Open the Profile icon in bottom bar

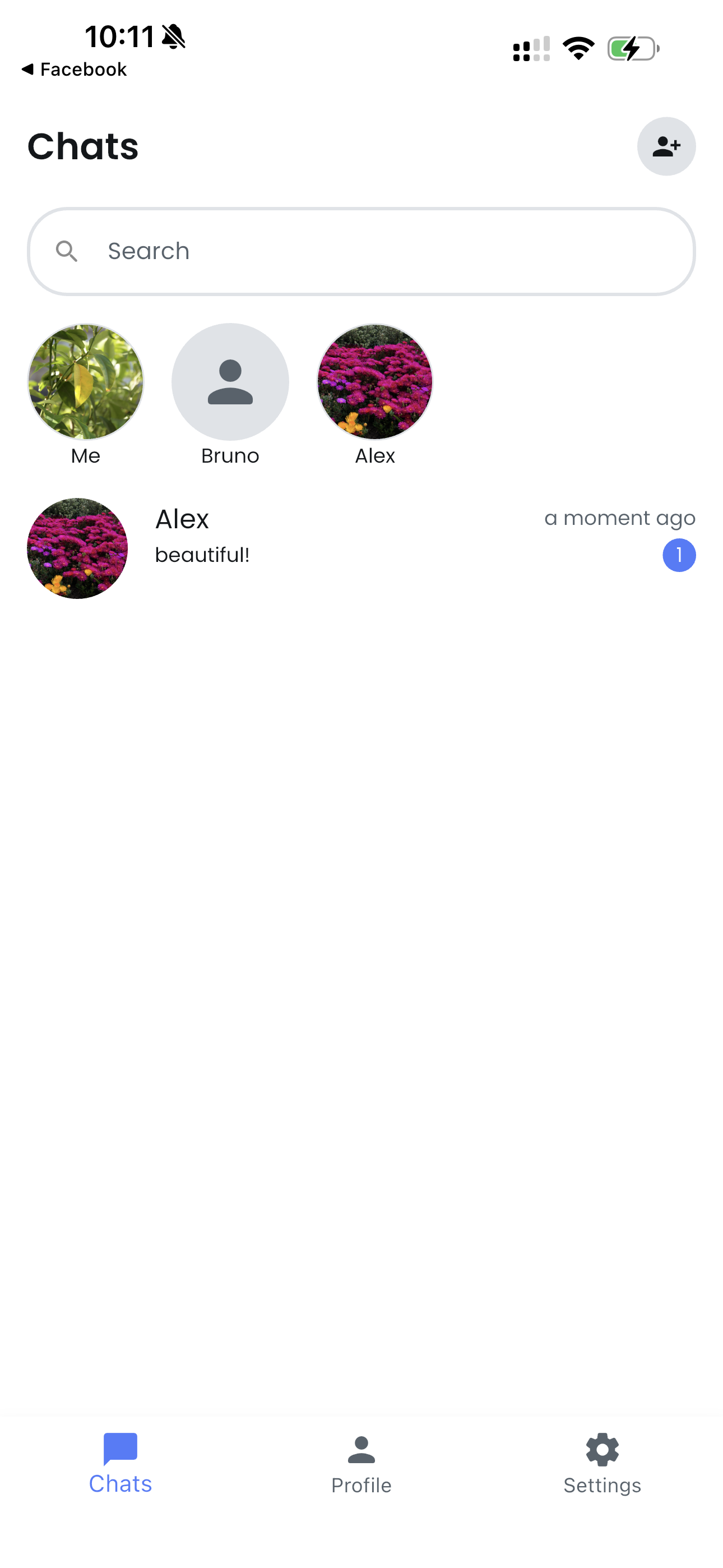(361, 1451)
